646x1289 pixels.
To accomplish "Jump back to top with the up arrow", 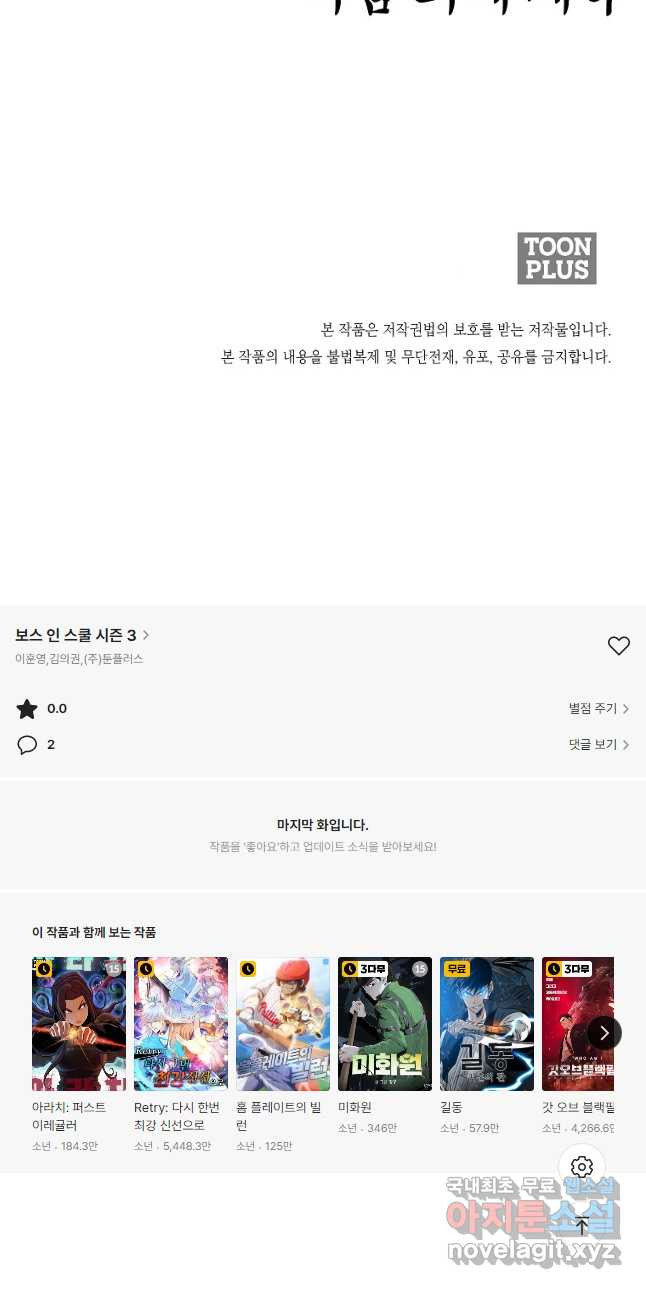I will pyautogui.click(x=582, y=1225).
